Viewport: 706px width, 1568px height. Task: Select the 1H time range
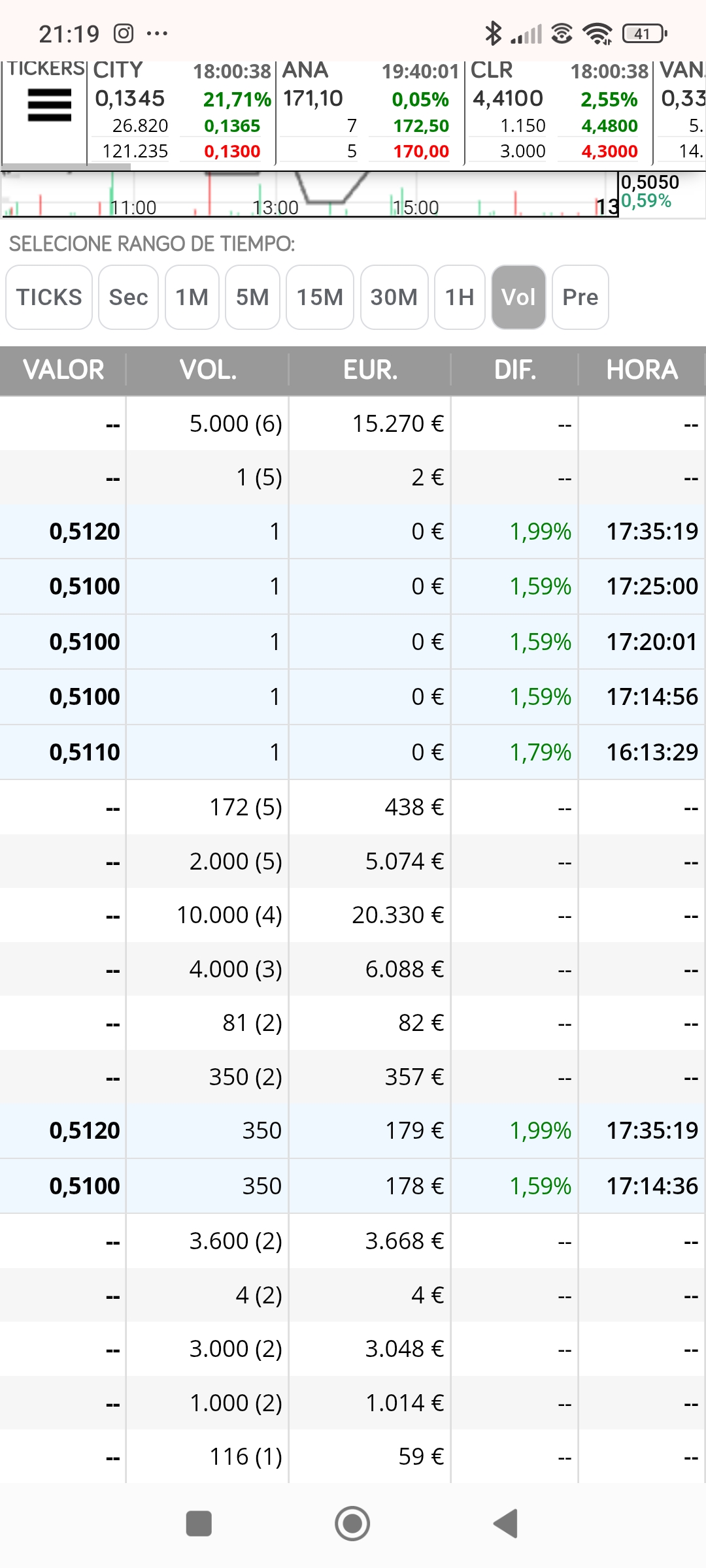tap(460, 297)
